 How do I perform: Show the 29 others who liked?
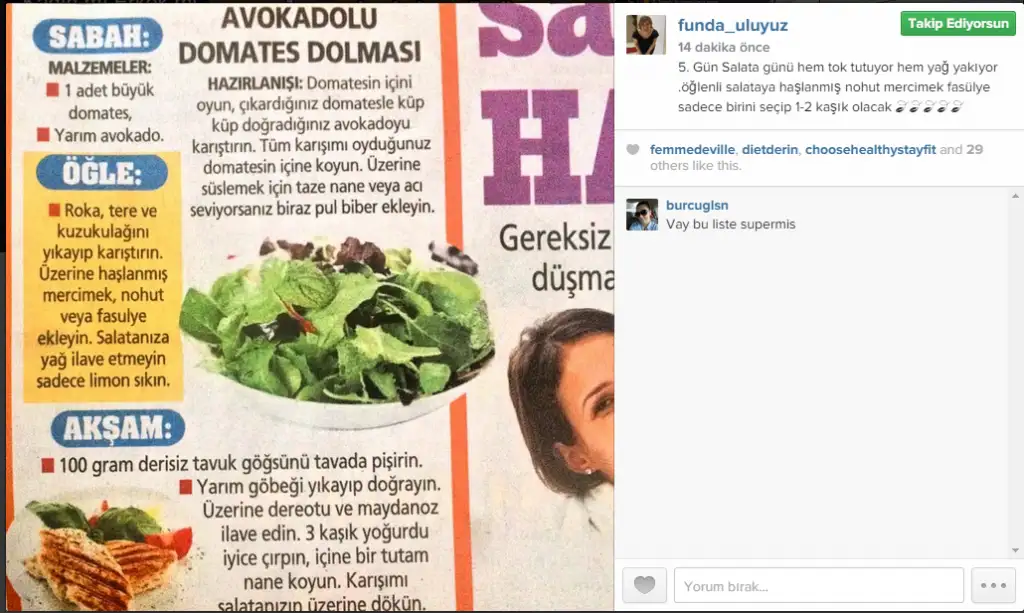pos(975,150)
